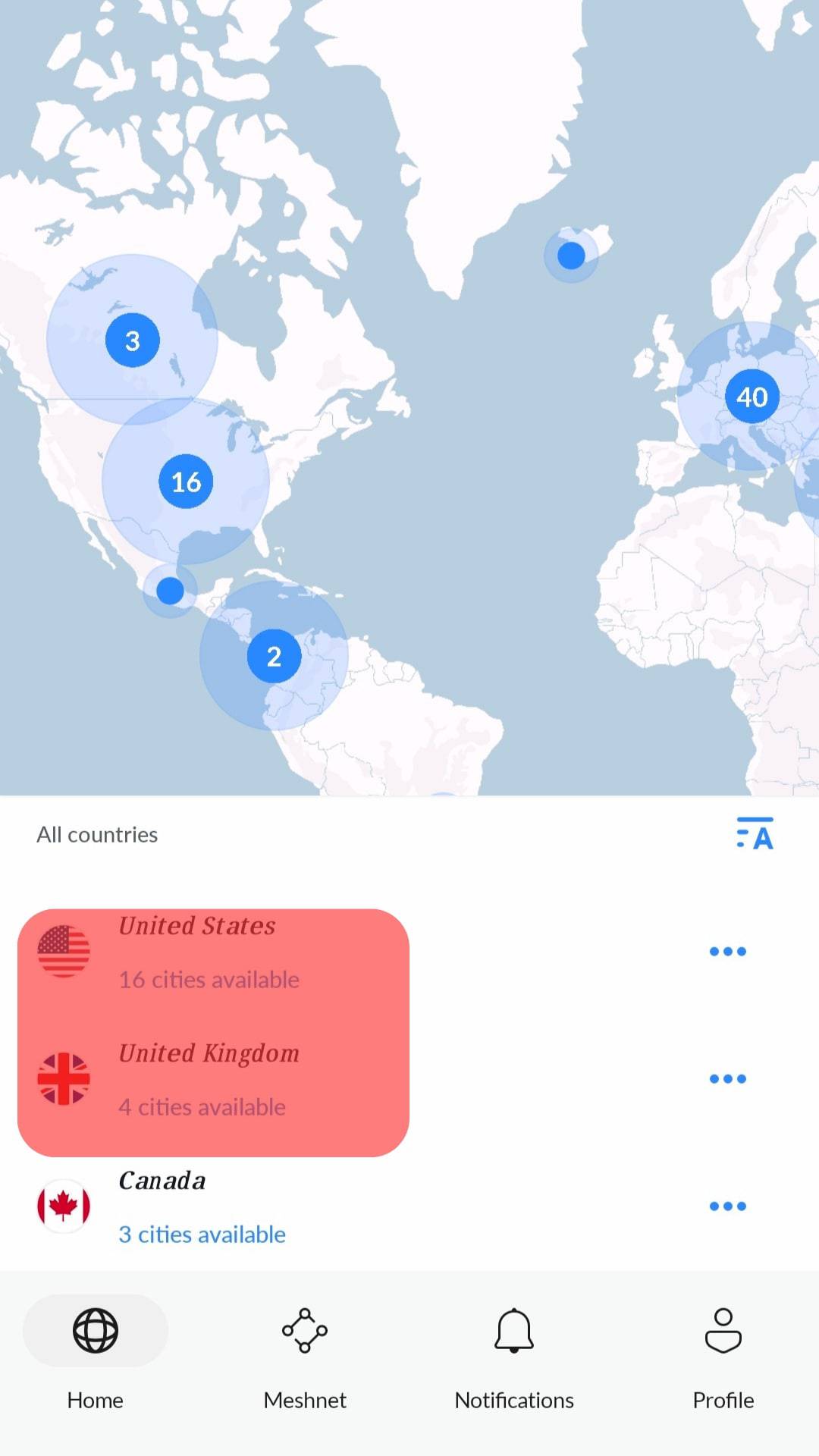Select the Mexico server pin on the map
Viewport: 819px width, 1456px height.
click(x=170, y=590)
